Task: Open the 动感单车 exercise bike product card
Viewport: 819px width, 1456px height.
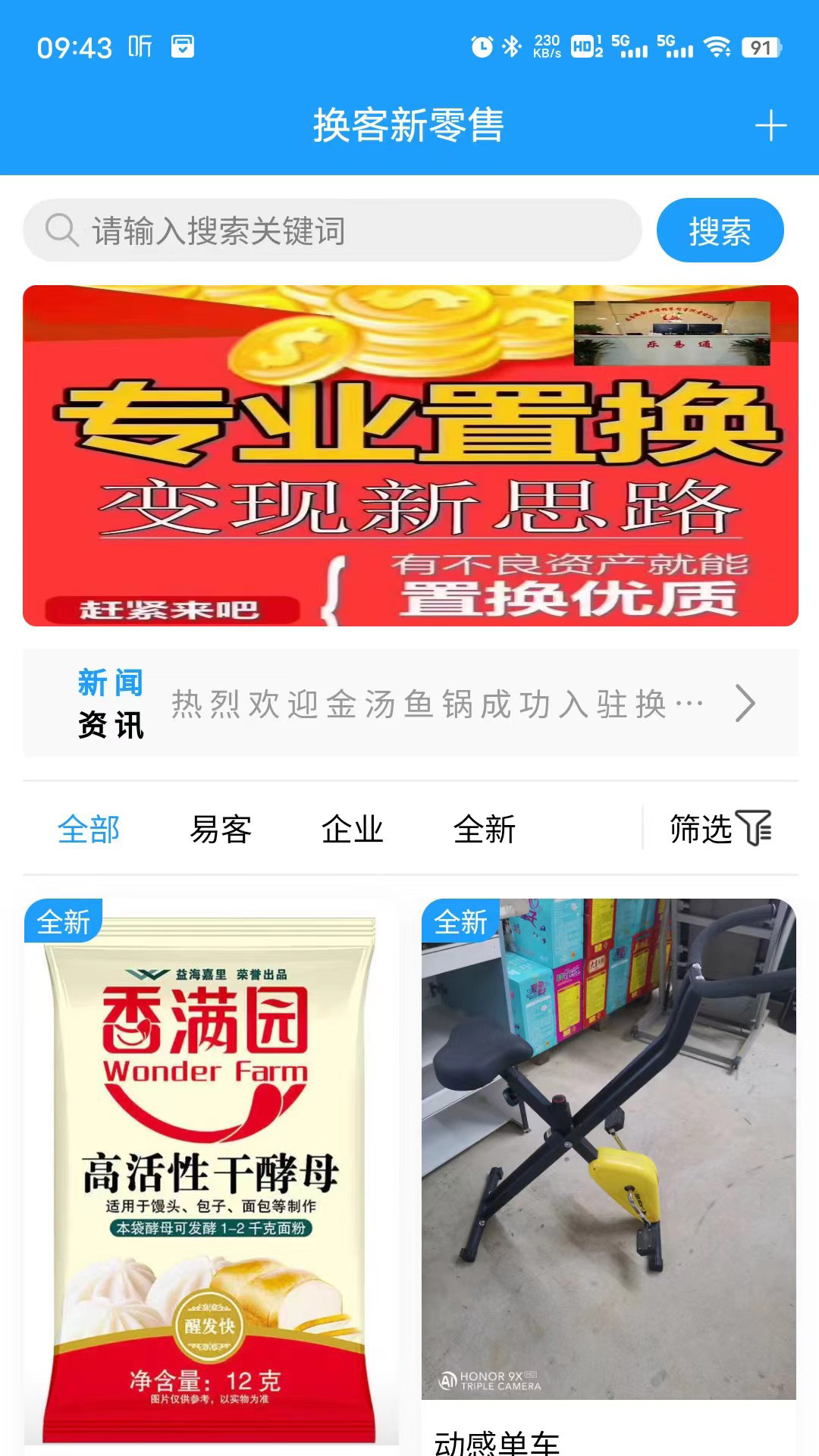Action: click(609, 1177)
